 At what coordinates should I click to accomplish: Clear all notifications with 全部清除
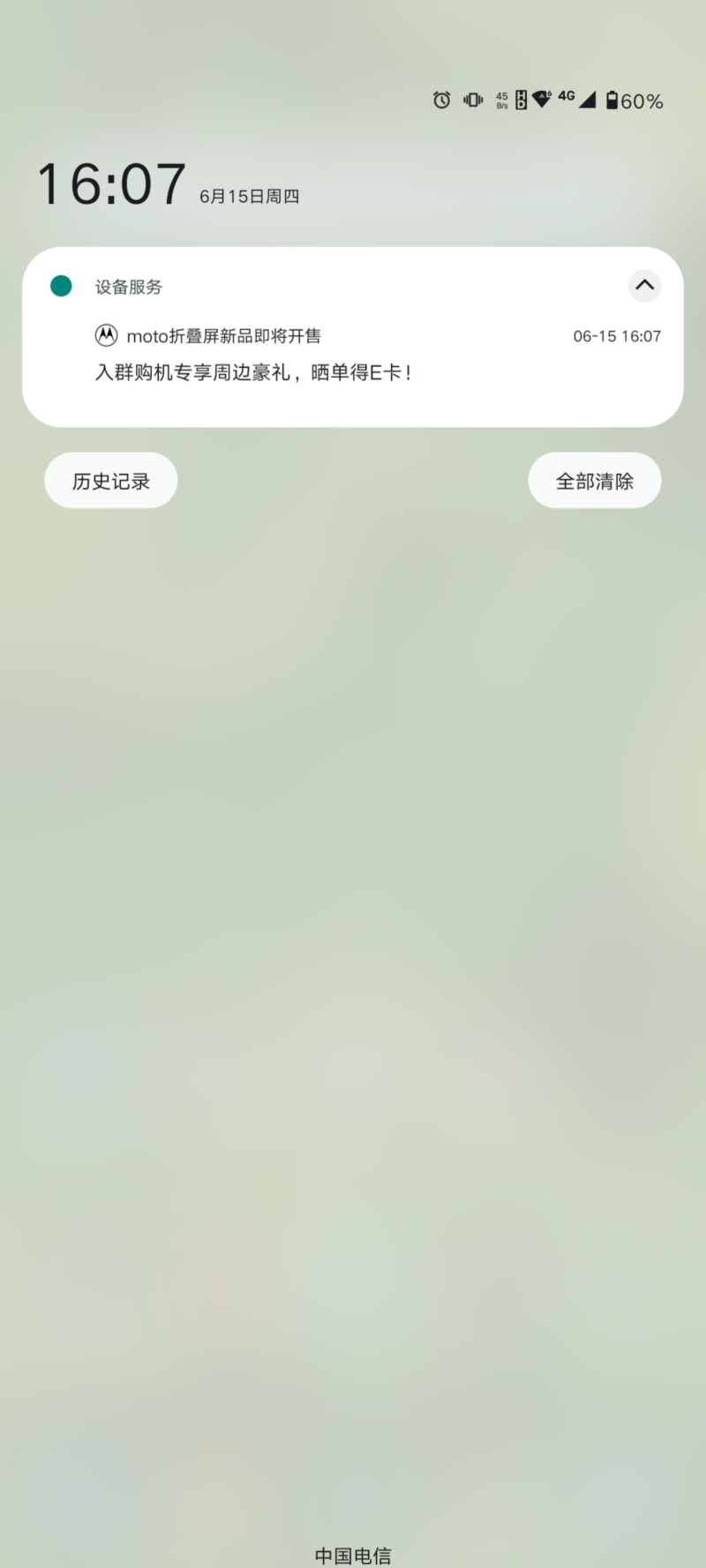click(594, 480)
